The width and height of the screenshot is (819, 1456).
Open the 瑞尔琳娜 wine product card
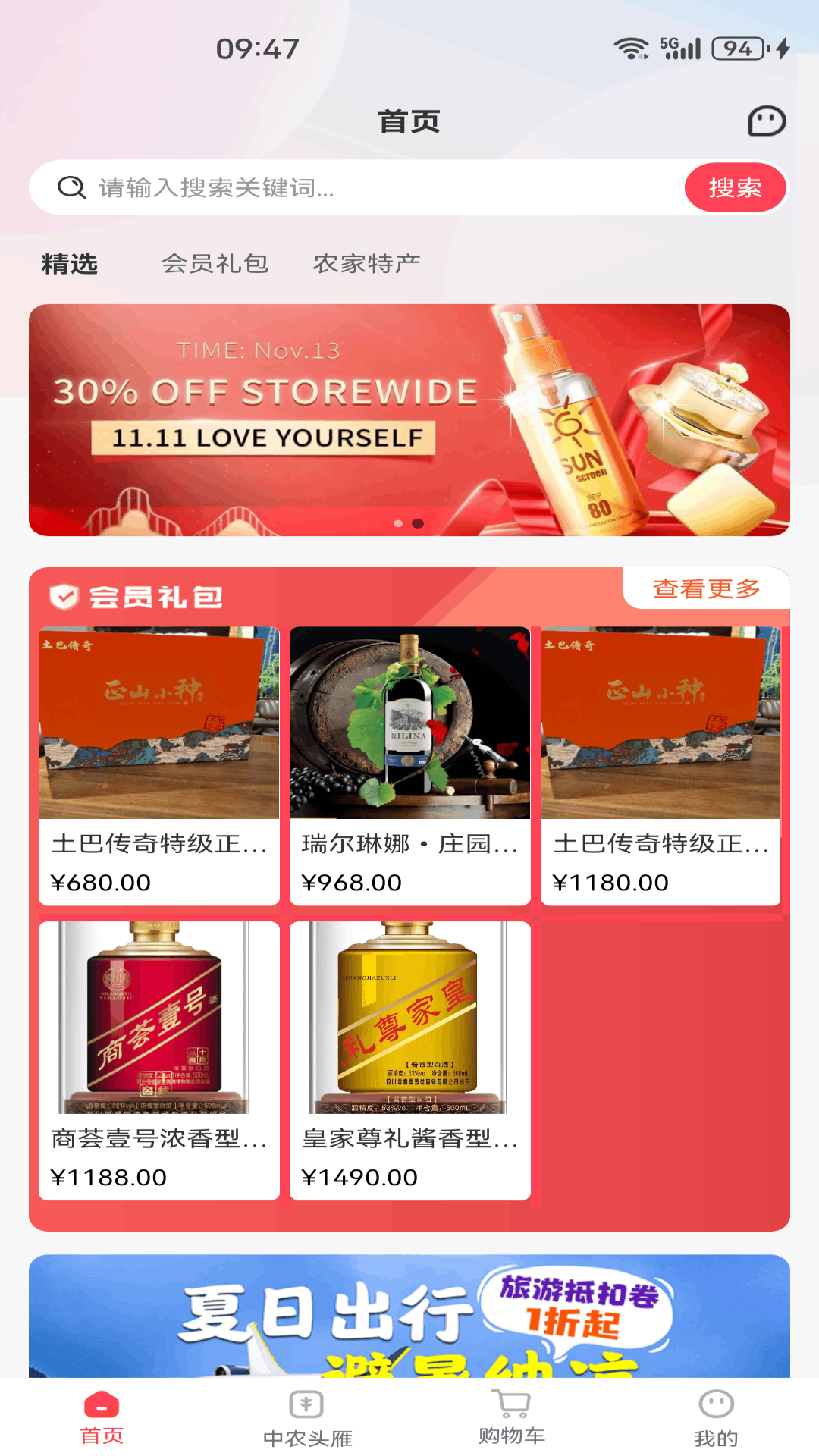pos(410,766)
